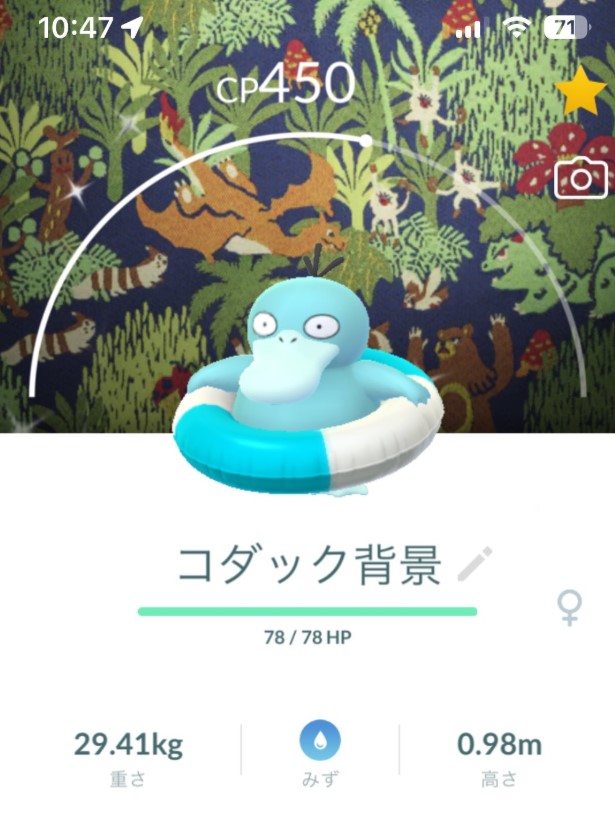615x813 pixels.
Task: Toggle the favorite star icon
Action: click(x=581, y=95)
